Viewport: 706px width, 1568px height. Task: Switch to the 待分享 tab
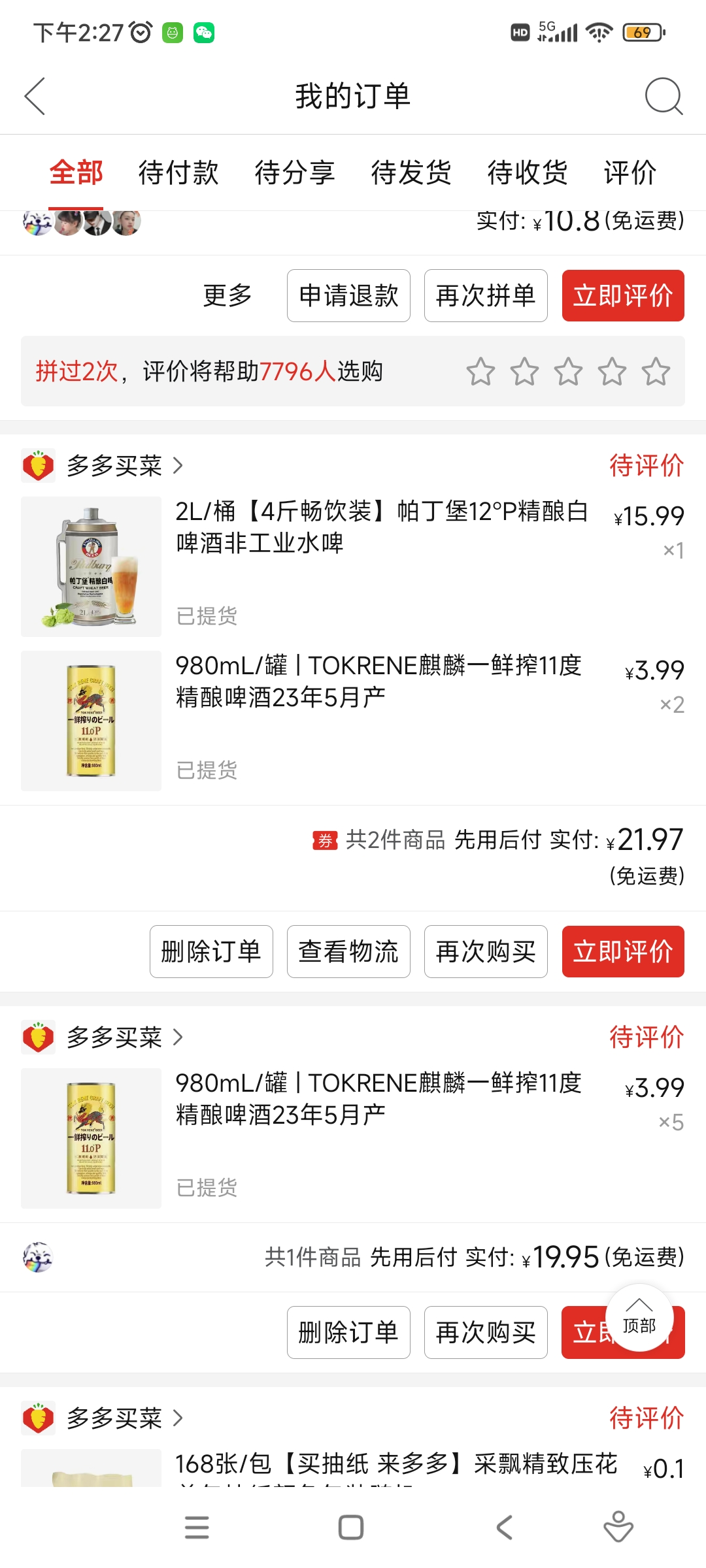click(294, 173)
